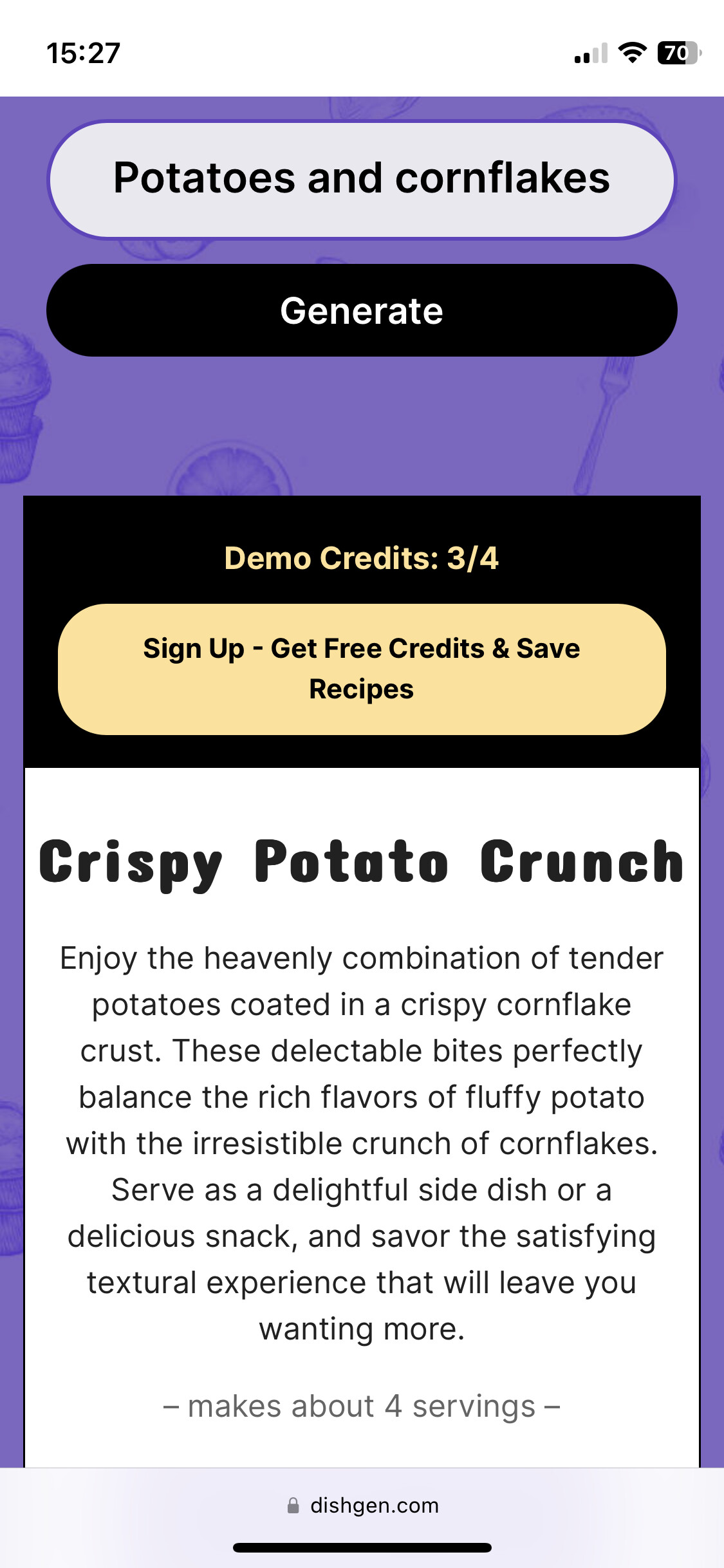Viewport: 724px width, 1568px height.
Task: Sign up to get free credits
Action: click(x=362, y=669)
